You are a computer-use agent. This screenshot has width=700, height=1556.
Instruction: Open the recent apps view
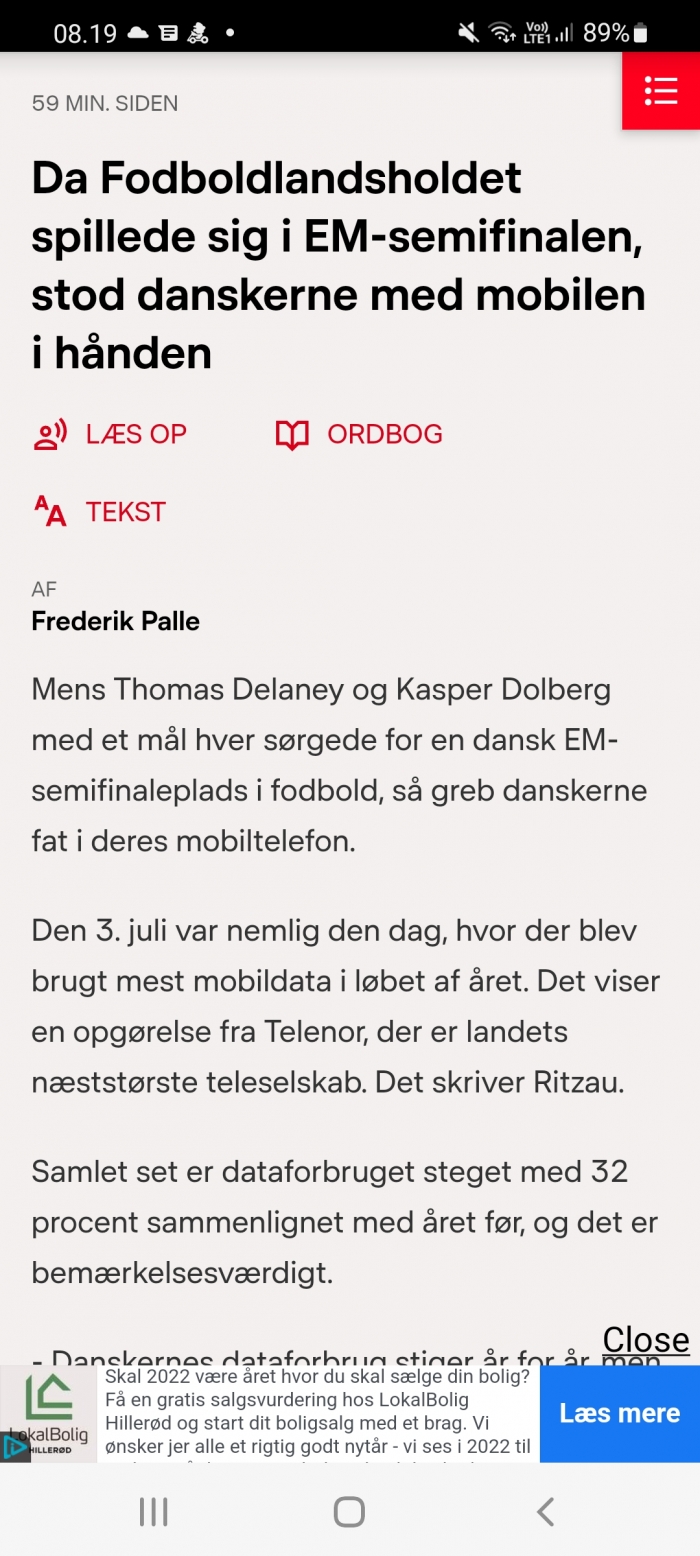coord(153,1511)
